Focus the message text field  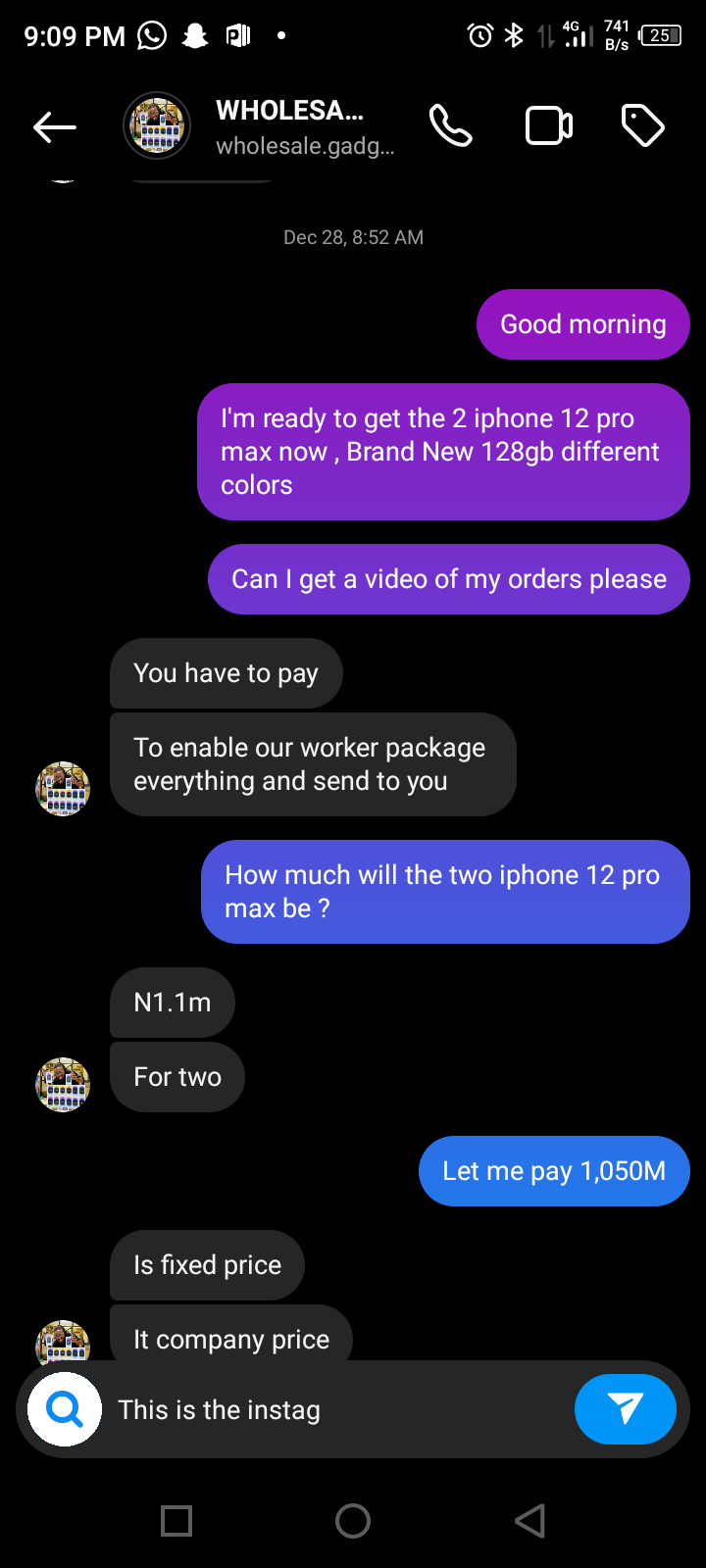[333, 1409]
